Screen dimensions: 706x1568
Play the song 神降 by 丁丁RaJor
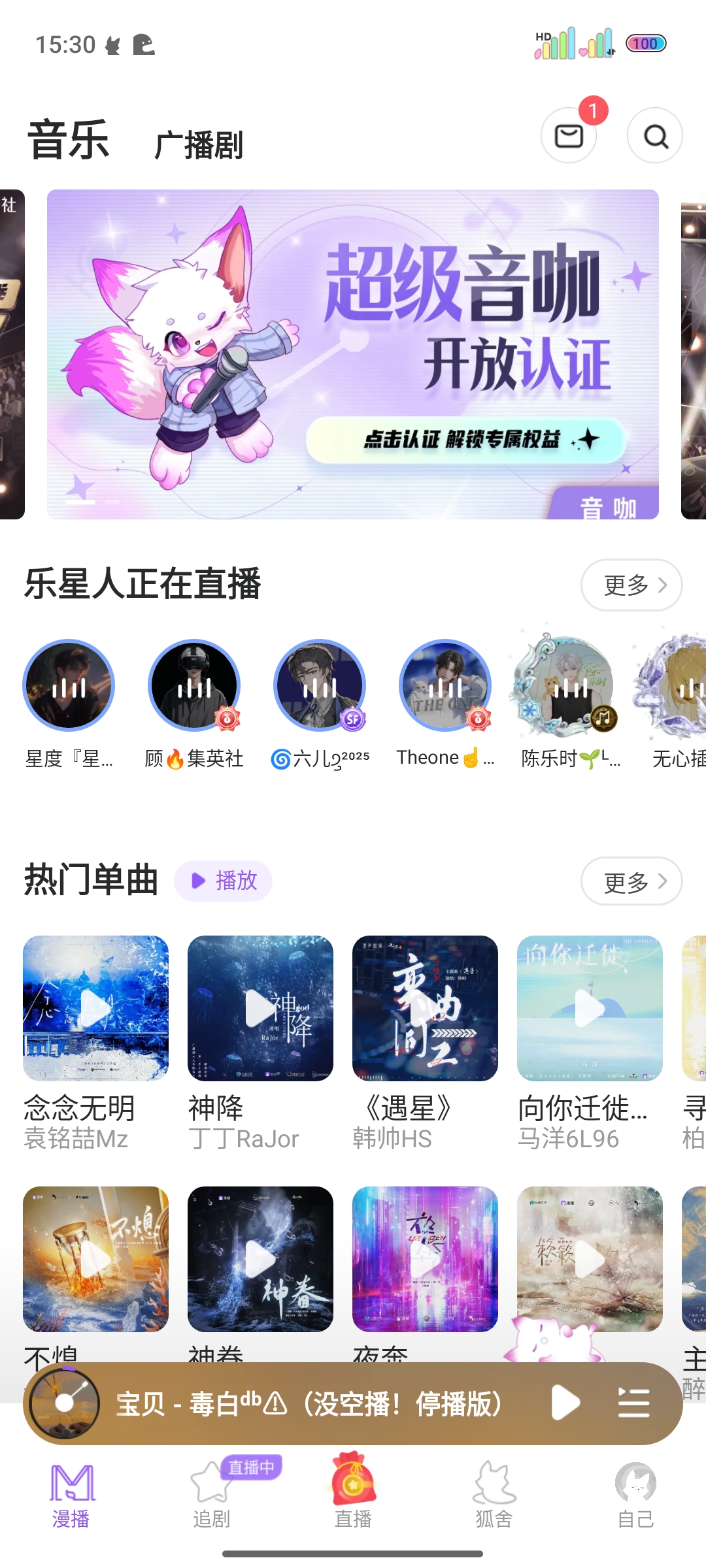[x=260, y=1006]
